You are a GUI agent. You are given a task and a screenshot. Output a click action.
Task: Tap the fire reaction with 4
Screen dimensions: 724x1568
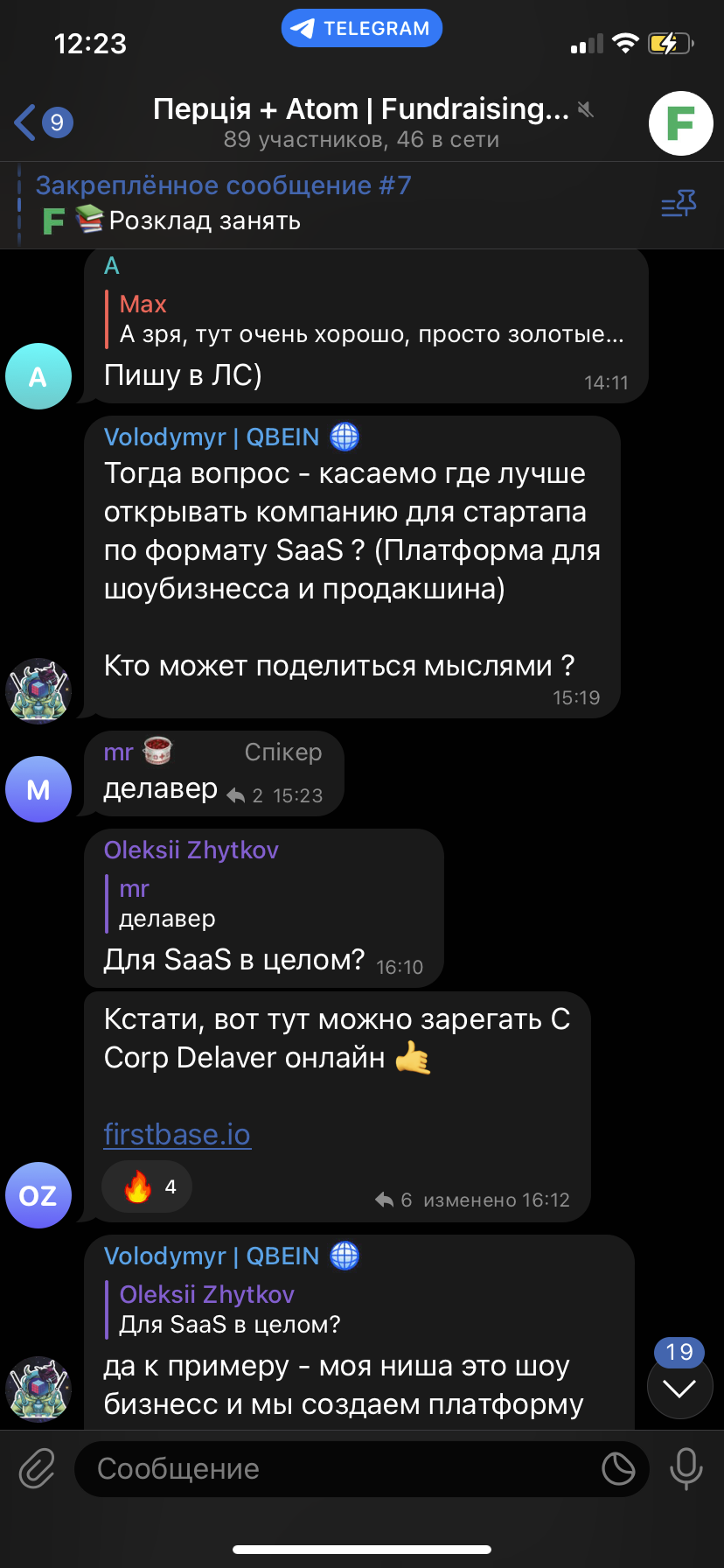(147, 1187)
